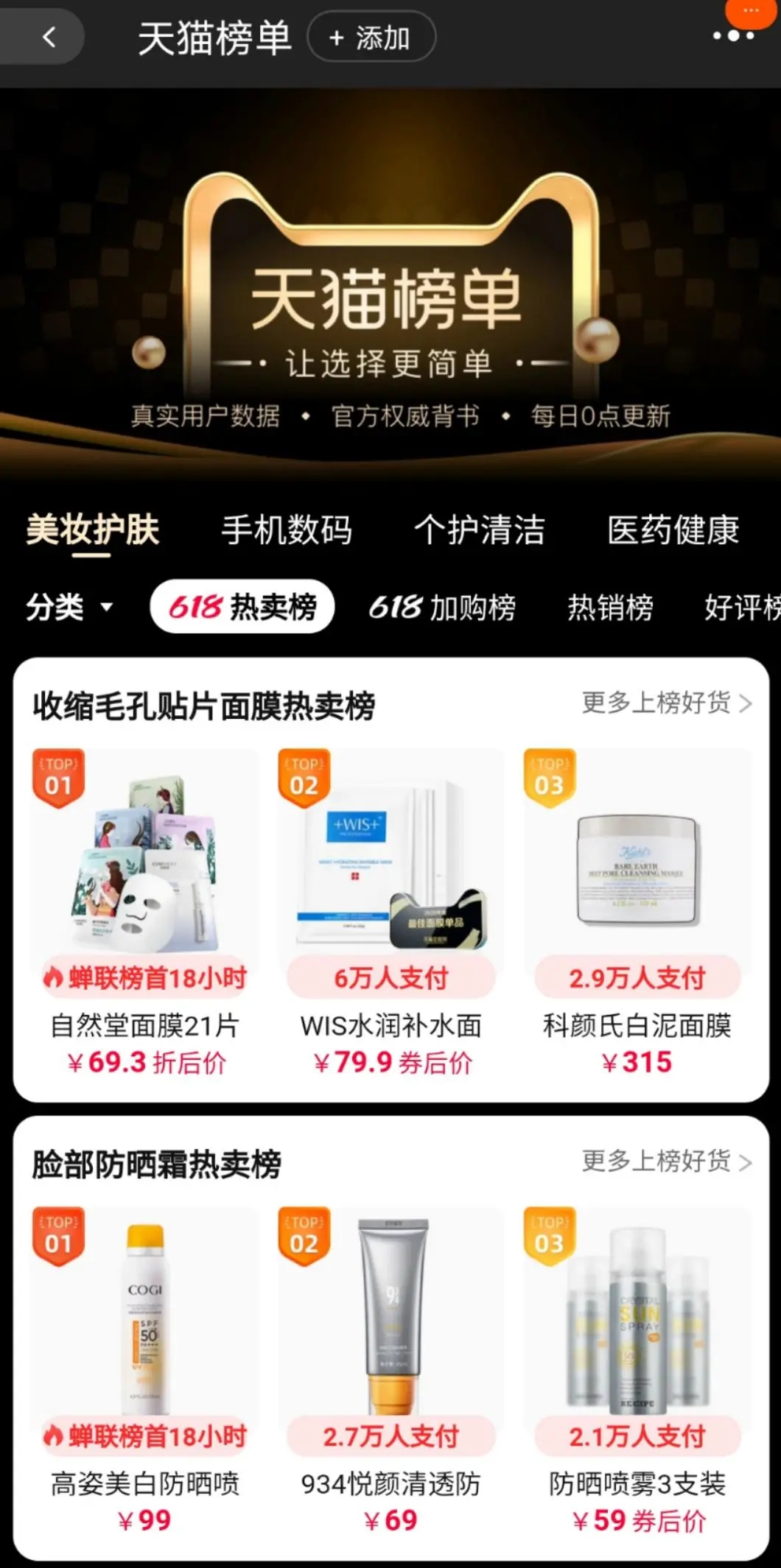The image size is (781, 1568).
Task: Select the 热销榜 chip
Action: 610,608
